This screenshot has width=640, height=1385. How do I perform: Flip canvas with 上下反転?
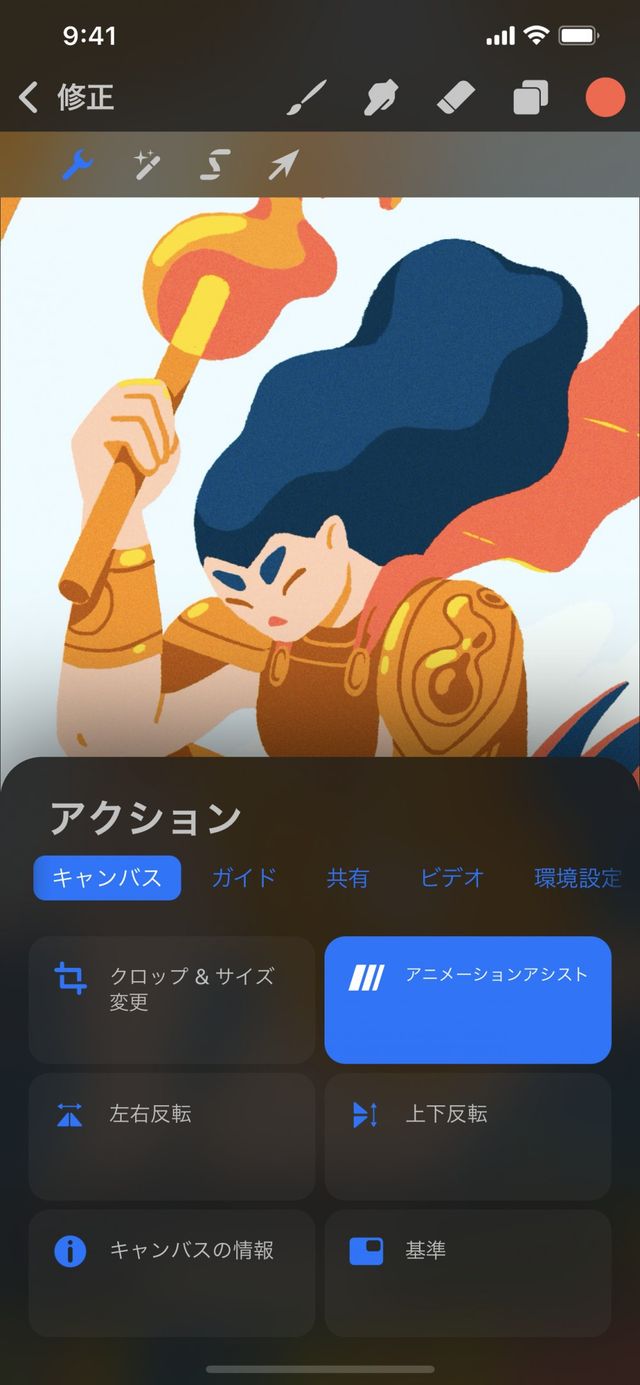(x=467, y=1136)
